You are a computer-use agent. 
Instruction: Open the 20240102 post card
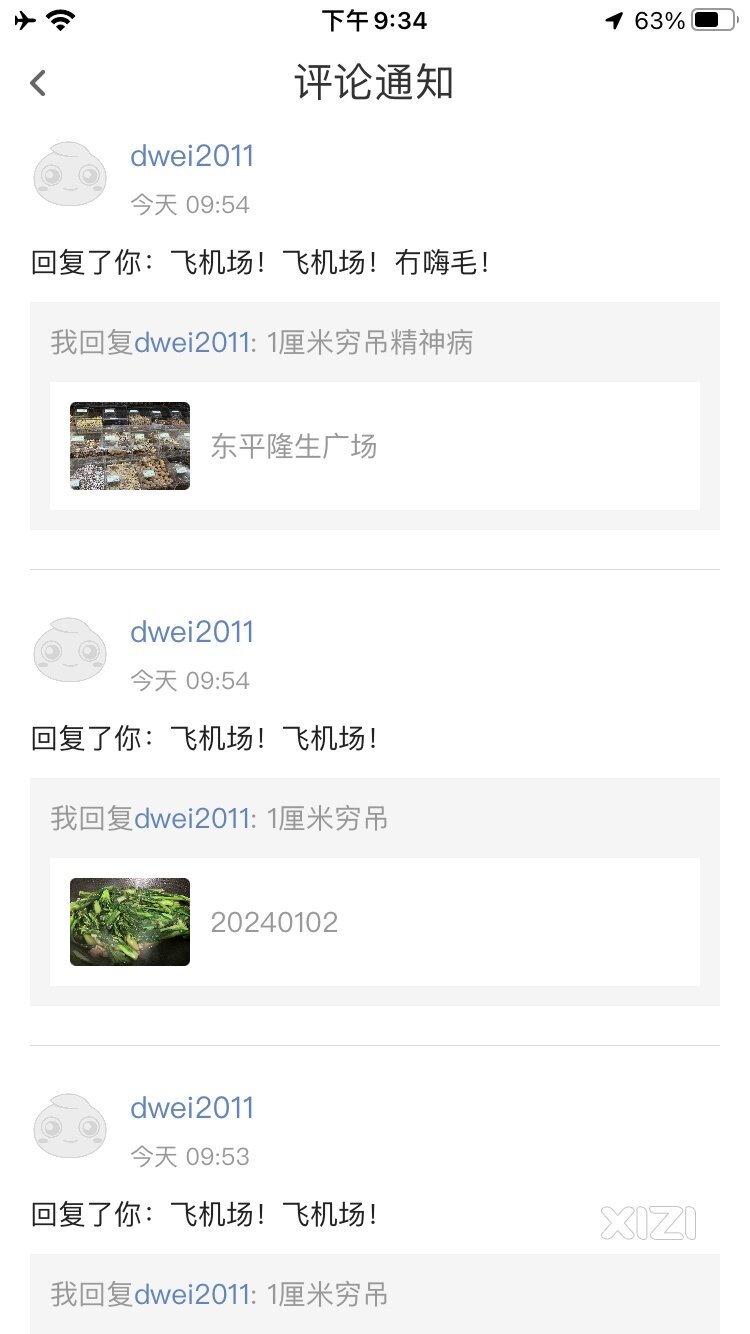[374, 922]
